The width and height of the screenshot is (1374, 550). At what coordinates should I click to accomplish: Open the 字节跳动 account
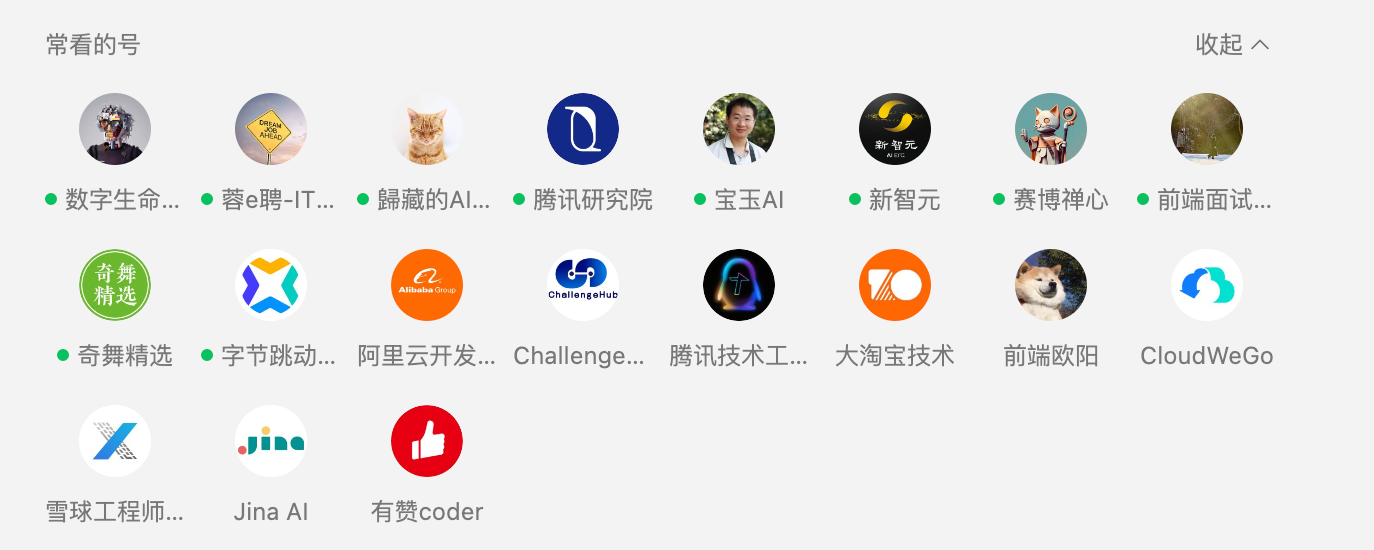(271, 285)
